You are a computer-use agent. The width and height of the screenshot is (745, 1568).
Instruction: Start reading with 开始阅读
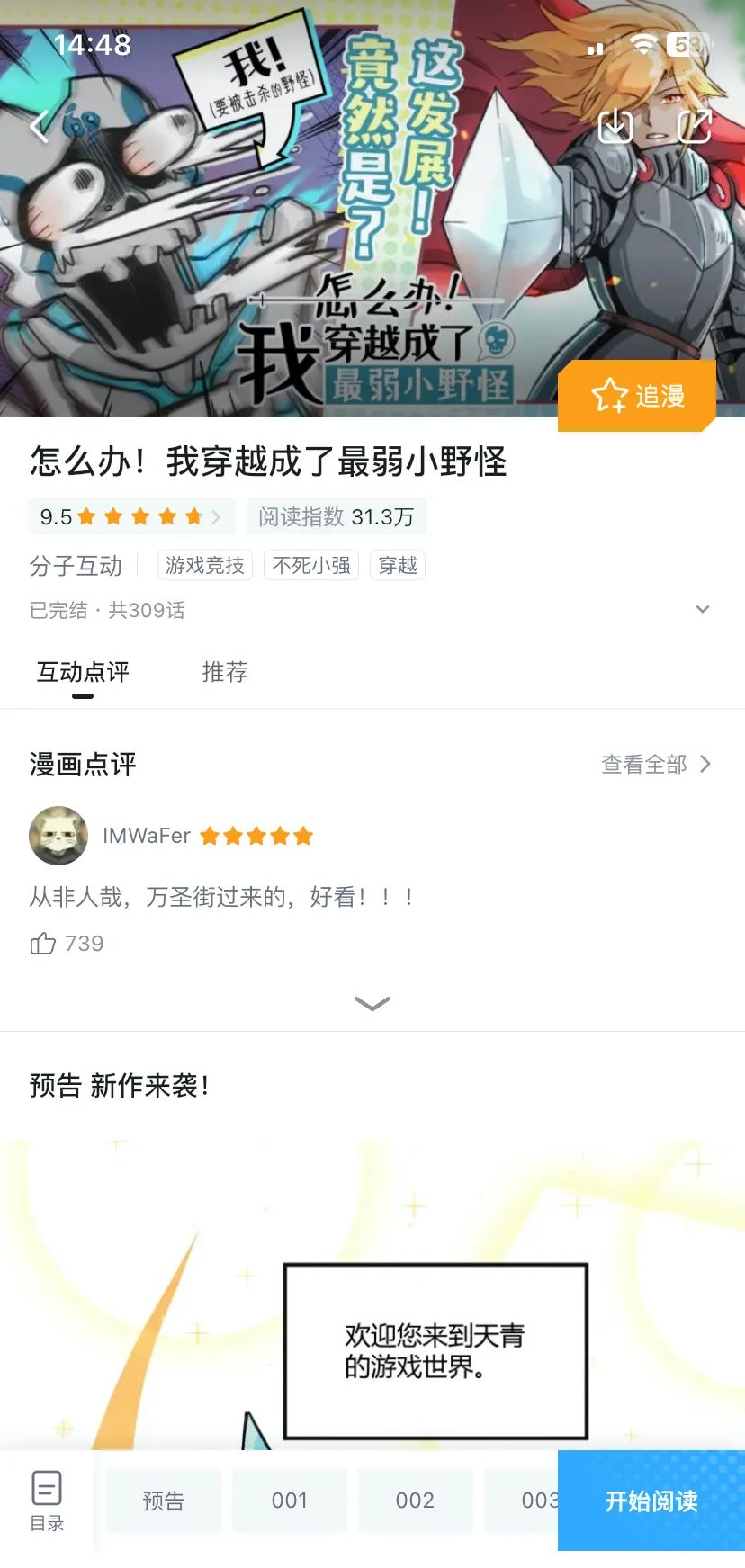651,1501
